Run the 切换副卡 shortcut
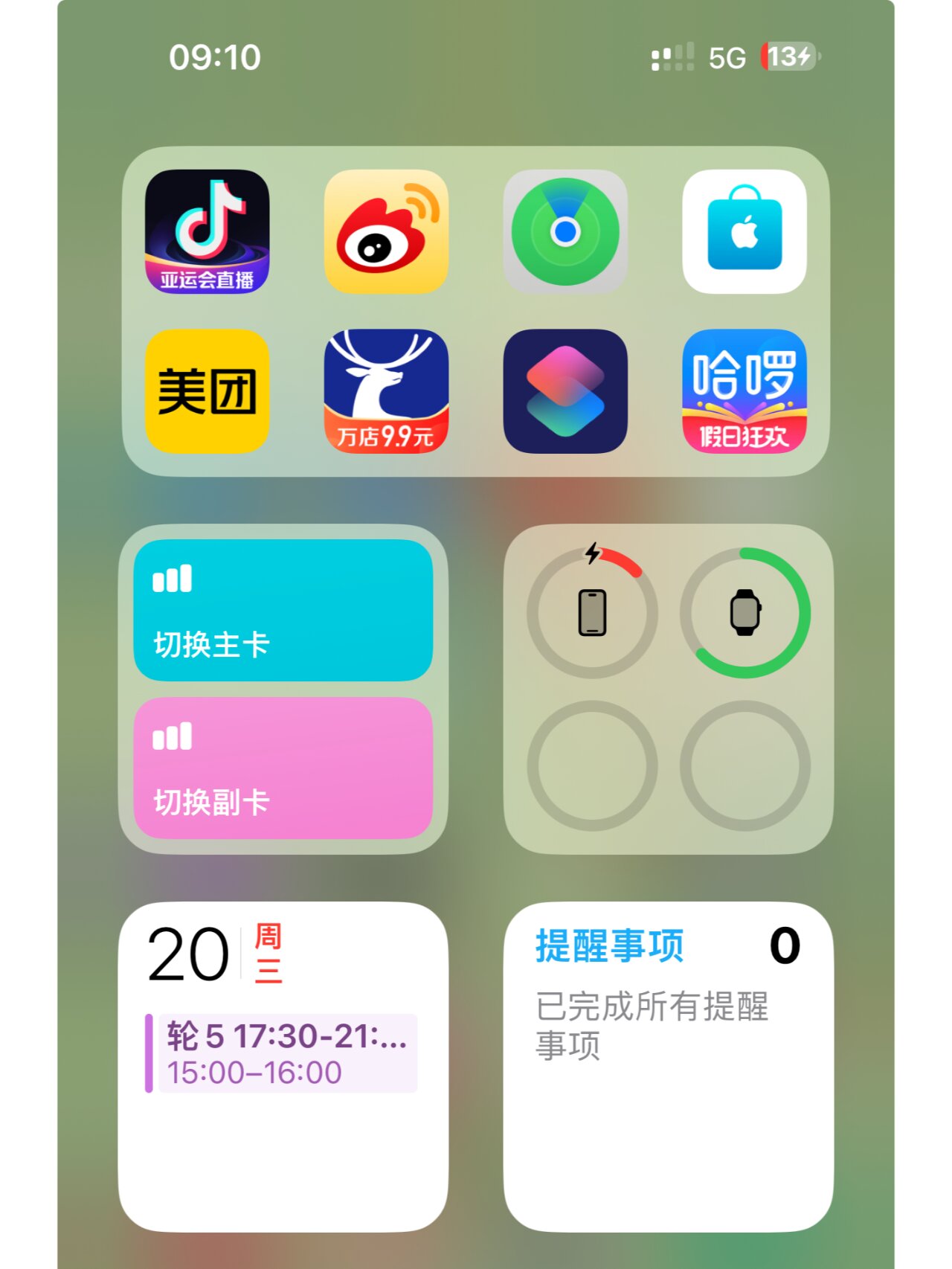 (283, 768)
